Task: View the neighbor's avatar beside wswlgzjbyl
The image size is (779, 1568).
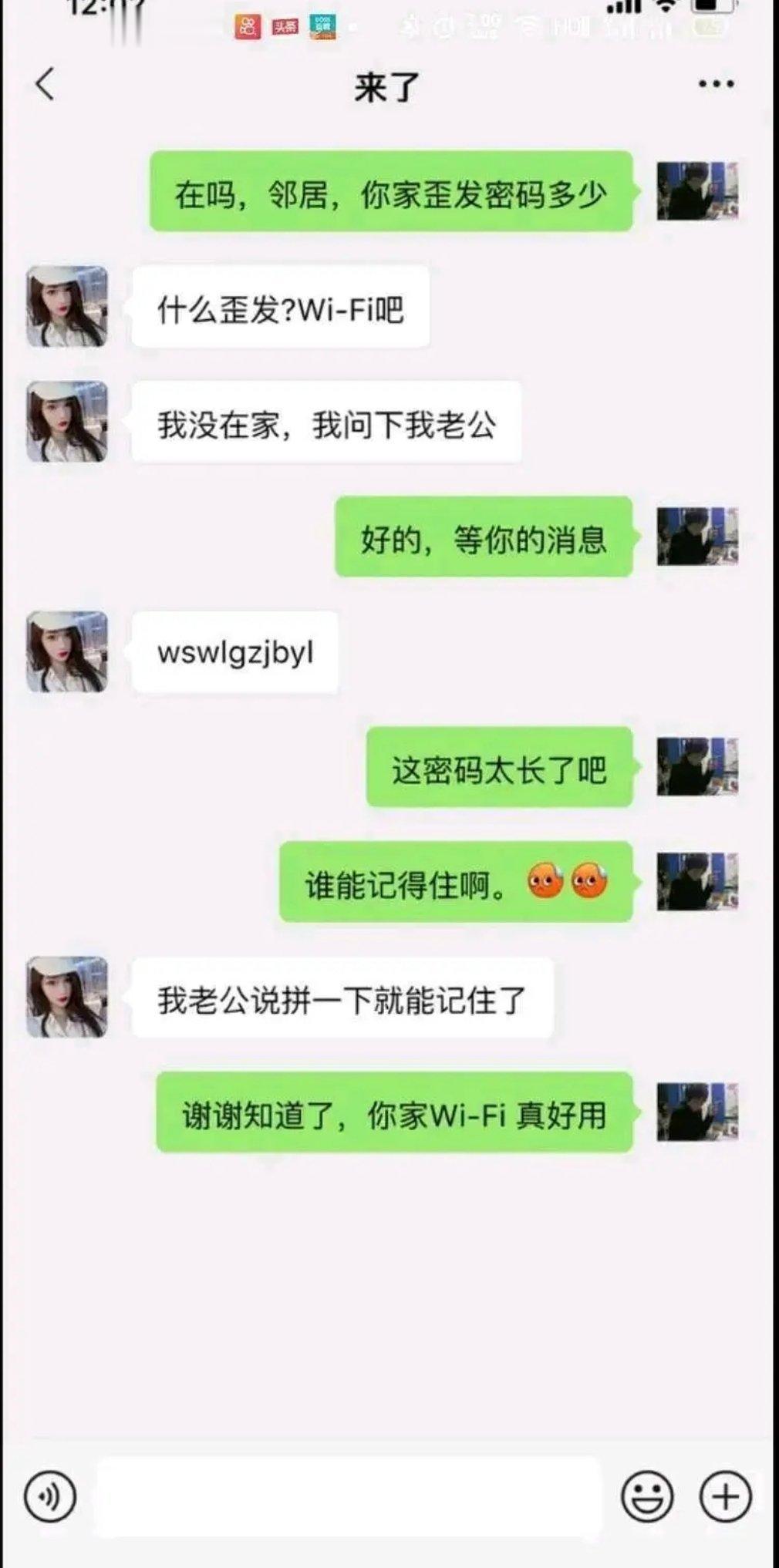Action: click(67, 652)
